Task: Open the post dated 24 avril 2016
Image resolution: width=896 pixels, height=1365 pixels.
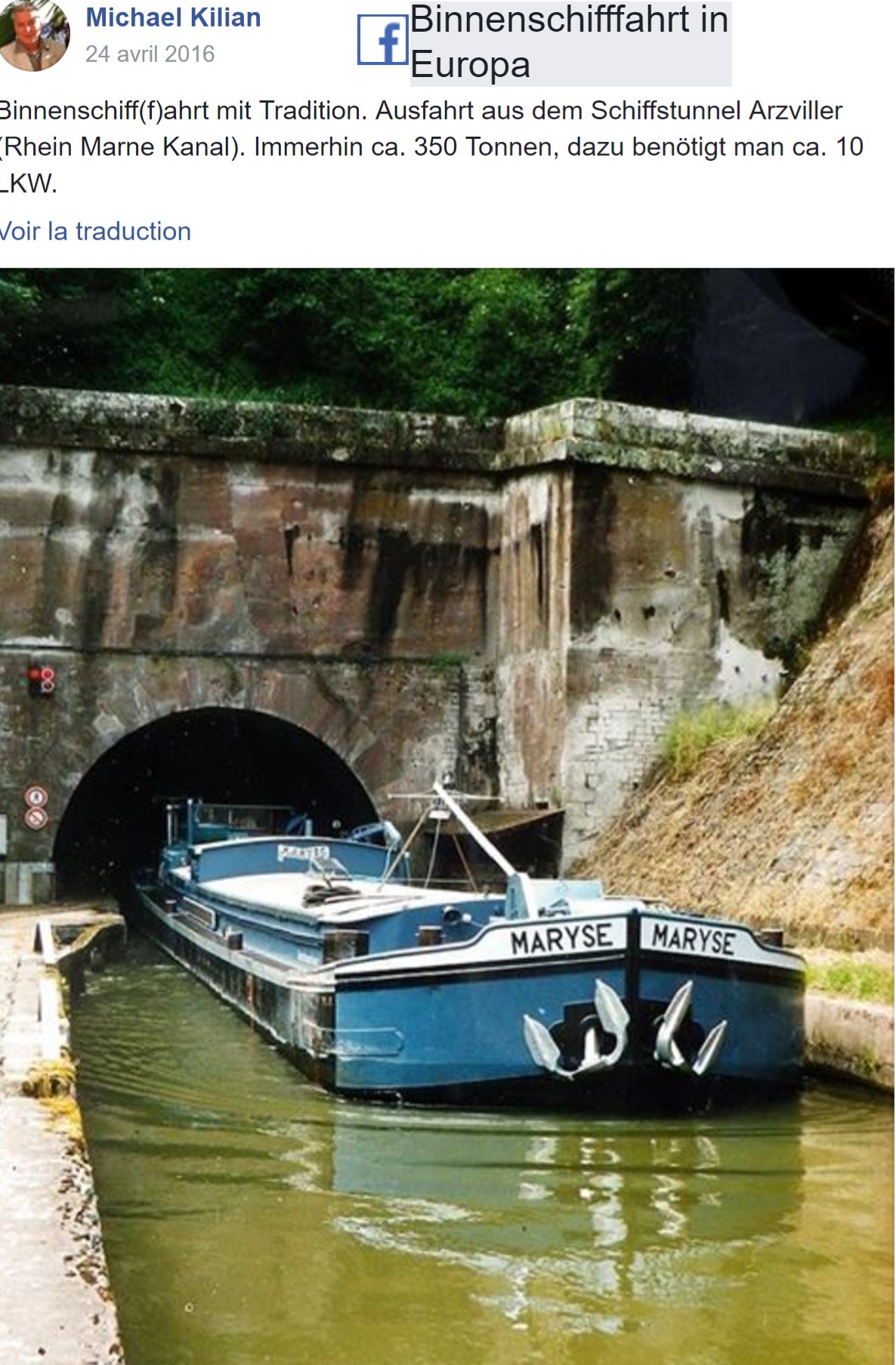Action: click(x=150, y=54)
